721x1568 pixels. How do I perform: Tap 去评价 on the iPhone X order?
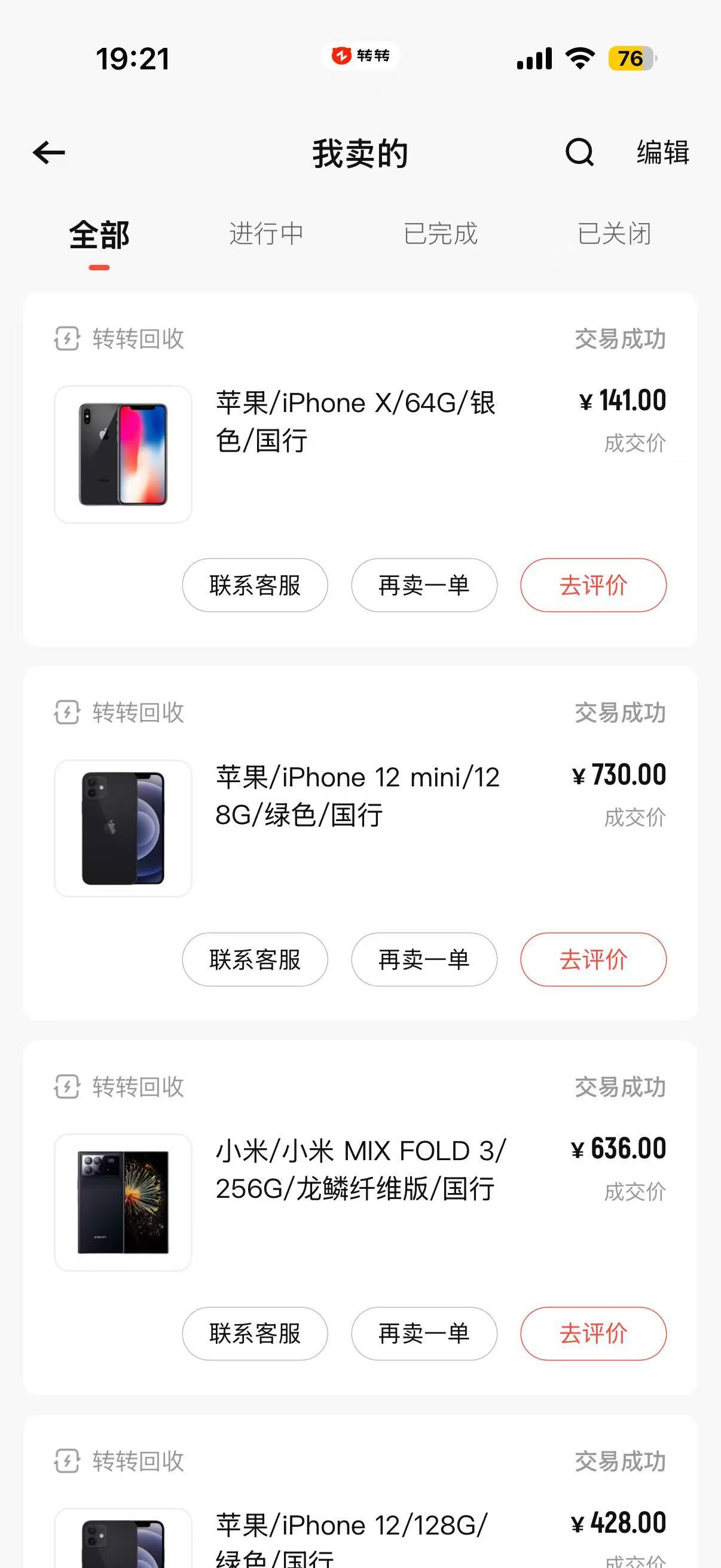click(593, 584)
